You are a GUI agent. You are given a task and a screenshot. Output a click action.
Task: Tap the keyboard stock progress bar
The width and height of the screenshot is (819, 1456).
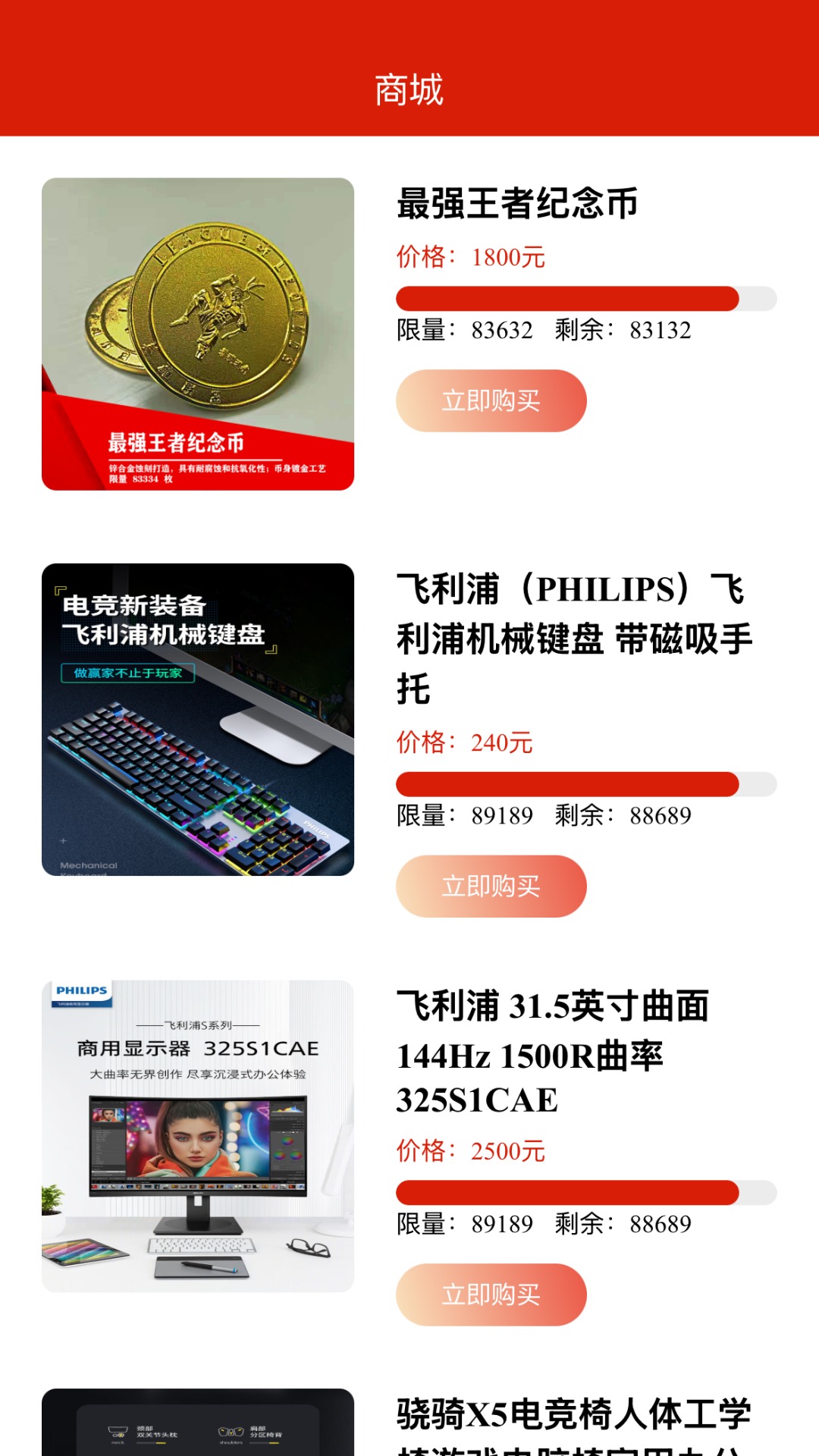pos(584,781)
